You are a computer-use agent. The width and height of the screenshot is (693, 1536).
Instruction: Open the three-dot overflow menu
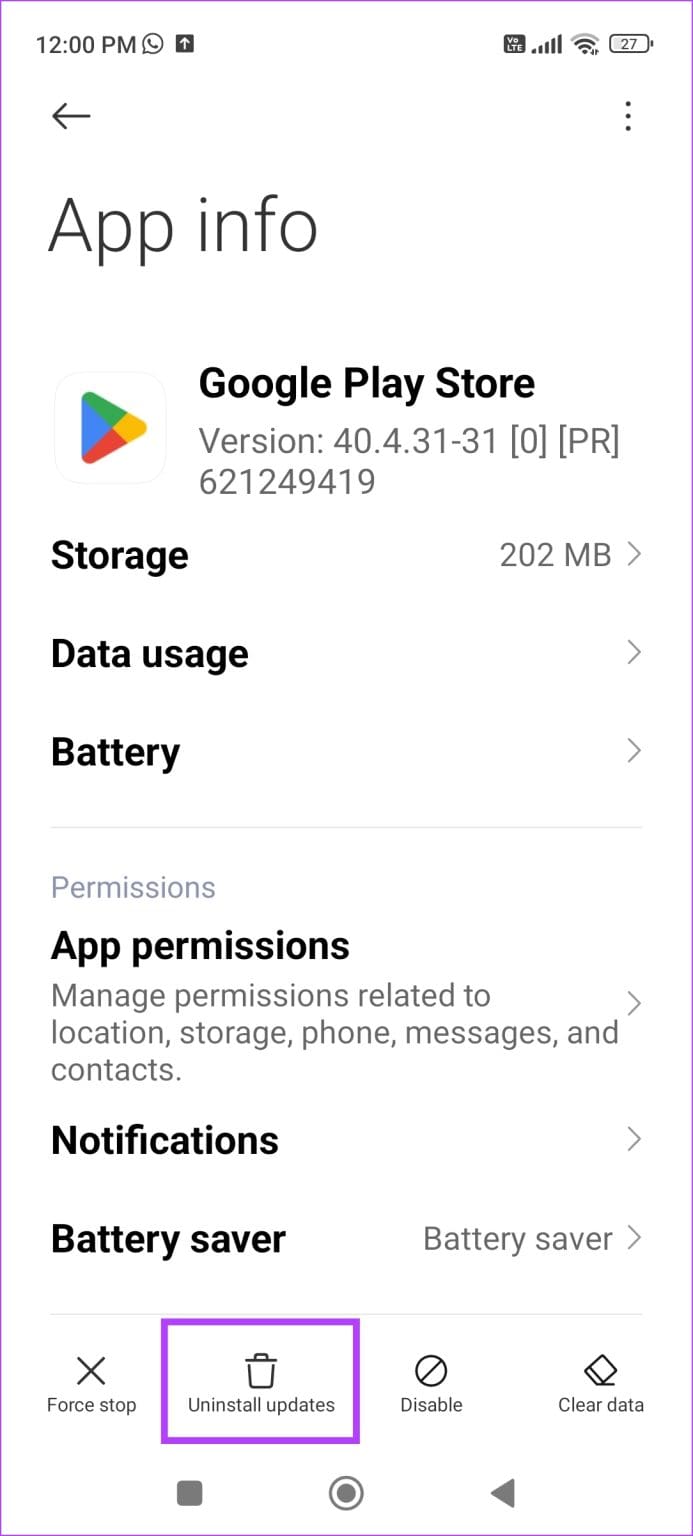click(627, 116)
